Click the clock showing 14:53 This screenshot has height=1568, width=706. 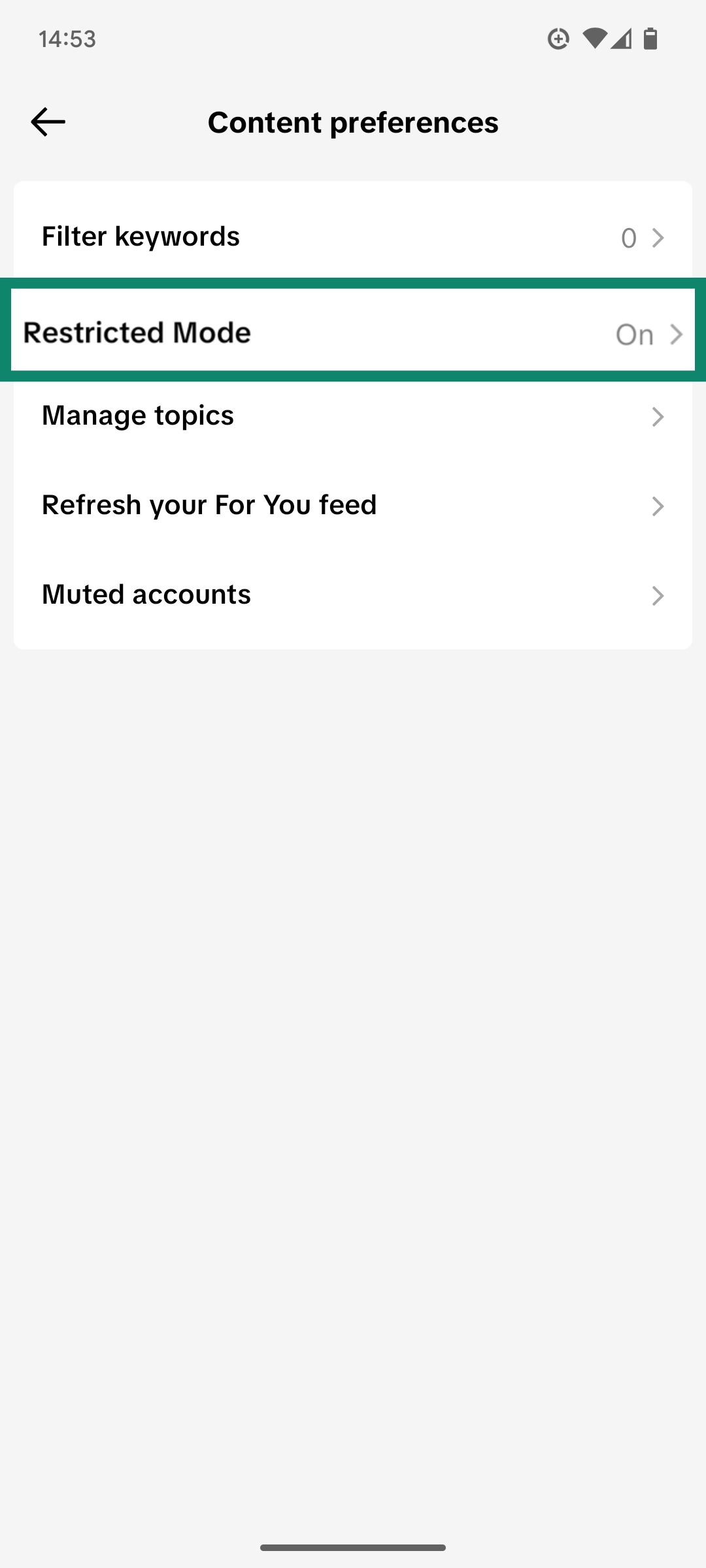(66, 39)
